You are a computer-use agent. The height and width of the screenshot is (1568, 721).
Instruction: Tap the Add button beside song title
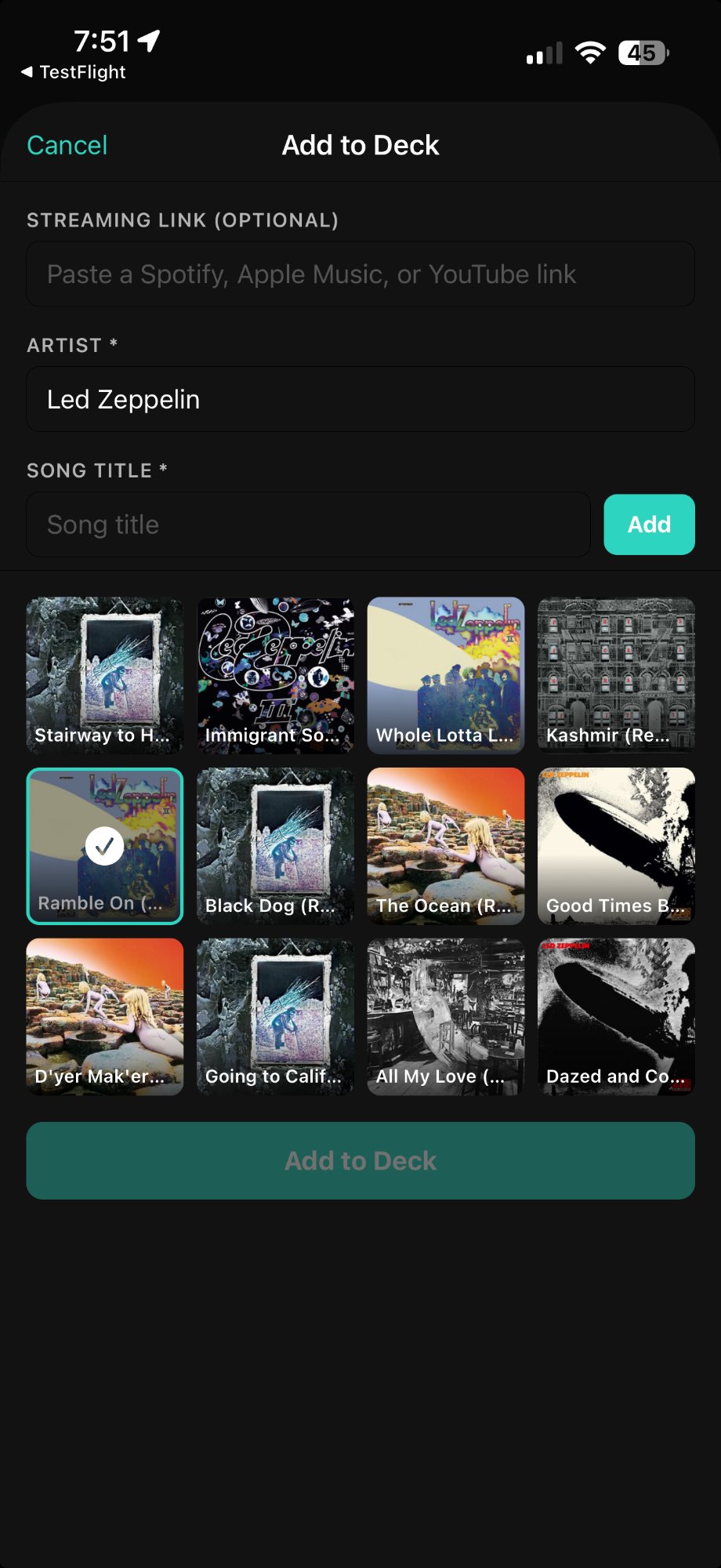coord(649,524)
